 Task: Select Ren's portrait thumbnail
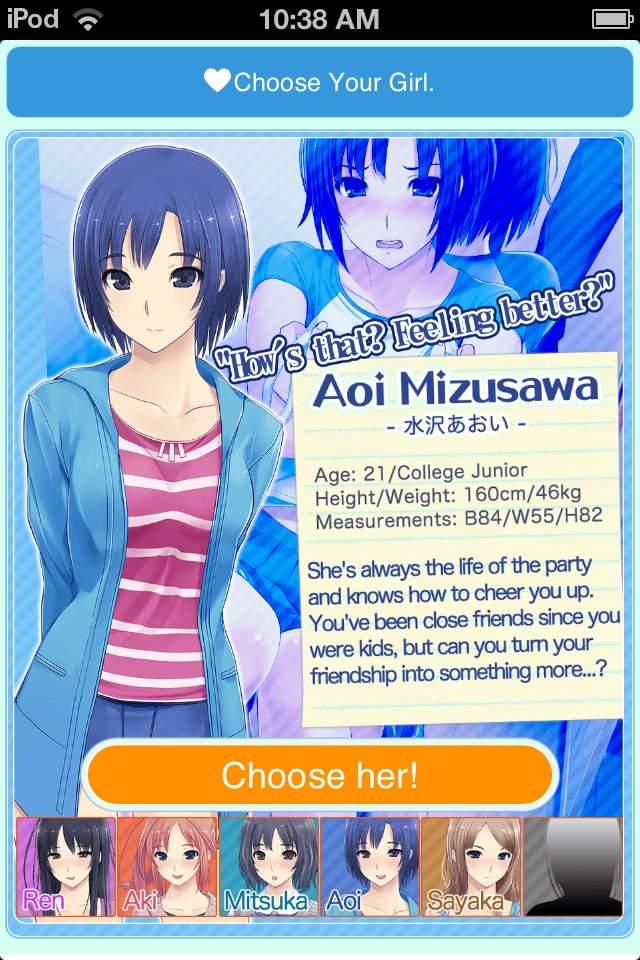(x=66, y=866)
